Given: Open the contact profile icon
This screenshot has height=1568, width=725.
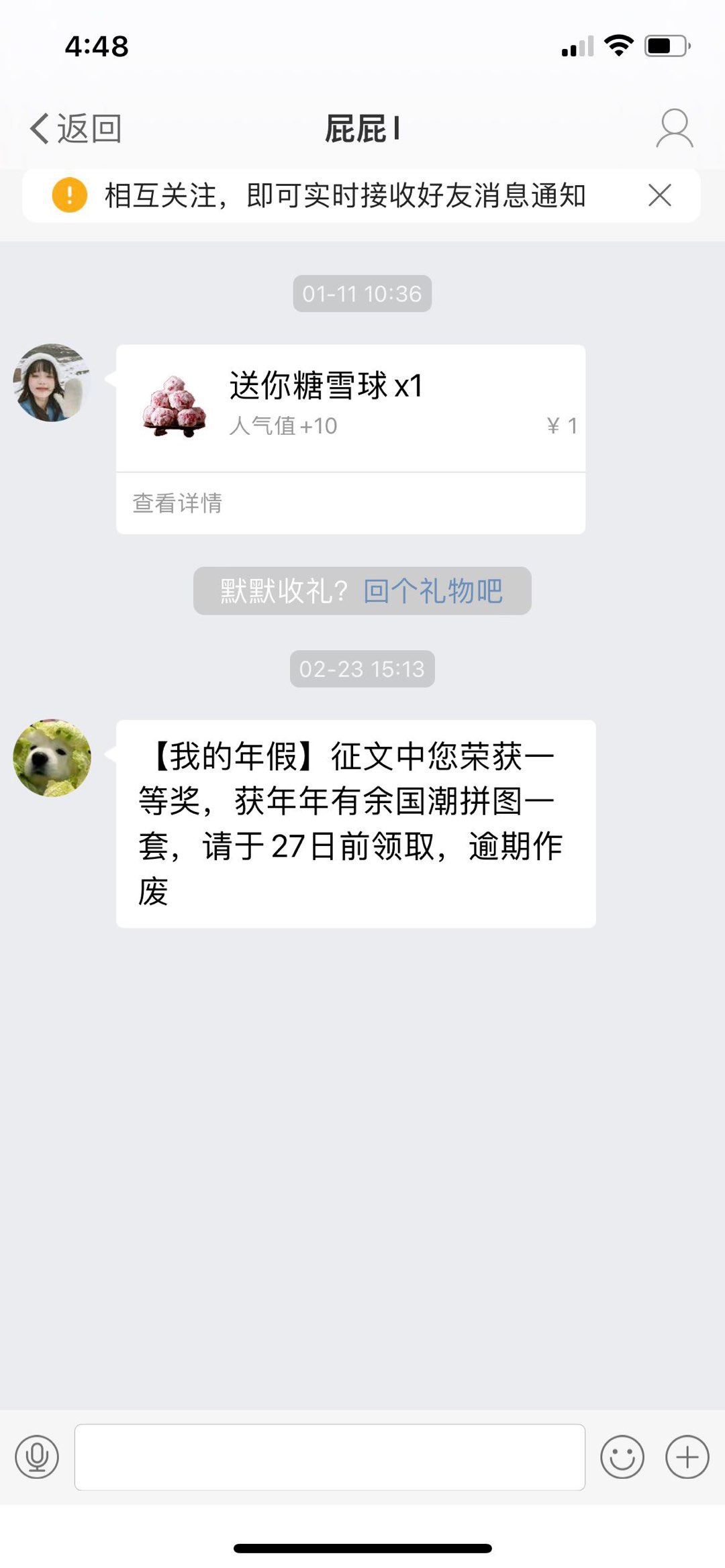Looking at the screenshot, I should [674, 128].
